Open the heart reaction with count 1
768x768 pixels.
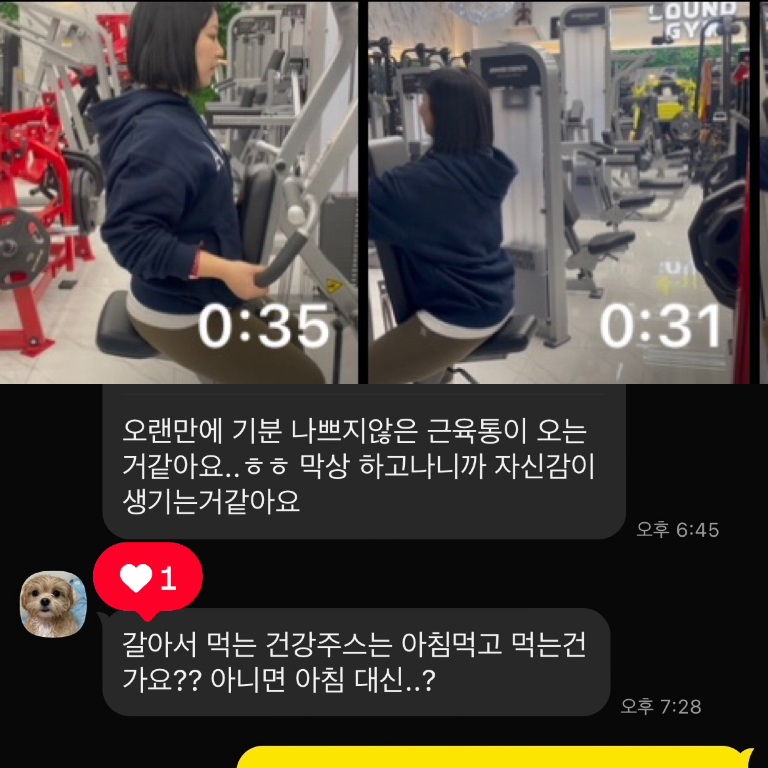tap(148, 578)
